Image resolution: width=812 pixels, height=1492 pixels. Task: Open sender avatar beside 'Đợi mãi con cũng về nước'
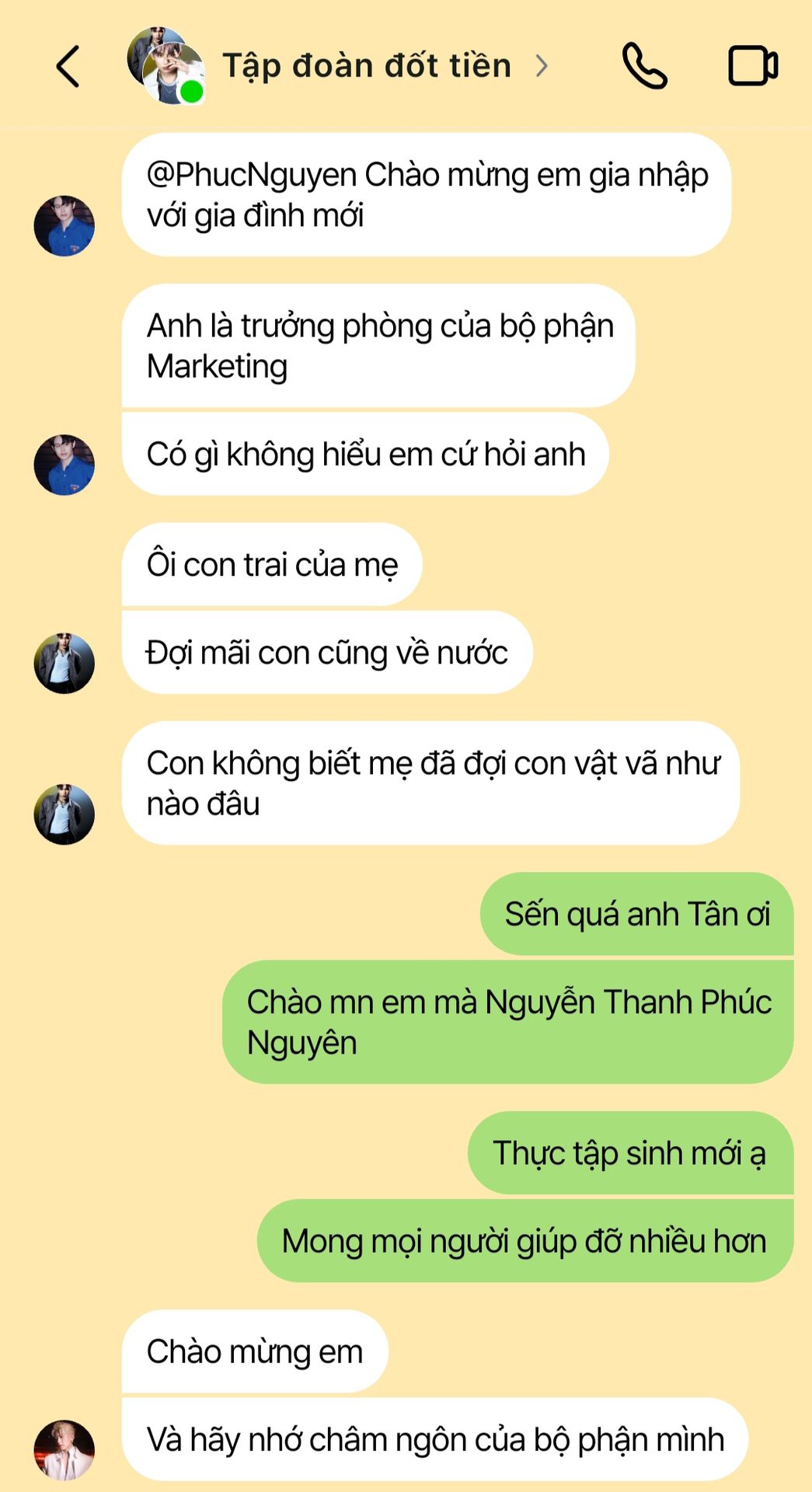pyautogui.click(x=64, y=663)
